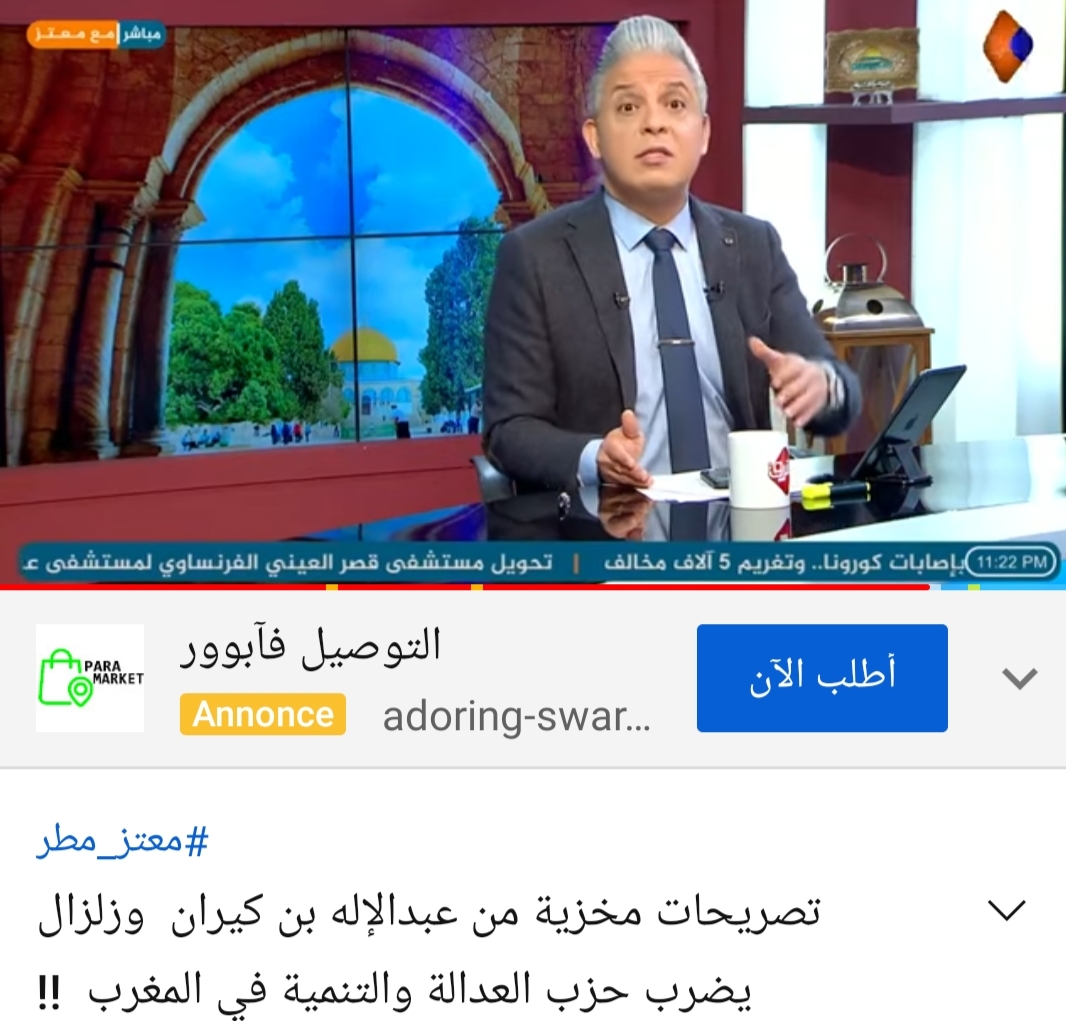Open the Para Market ad logo
Viewport: 1066px width, 1021px height.
pyautogui.click(x=90, y=678)
